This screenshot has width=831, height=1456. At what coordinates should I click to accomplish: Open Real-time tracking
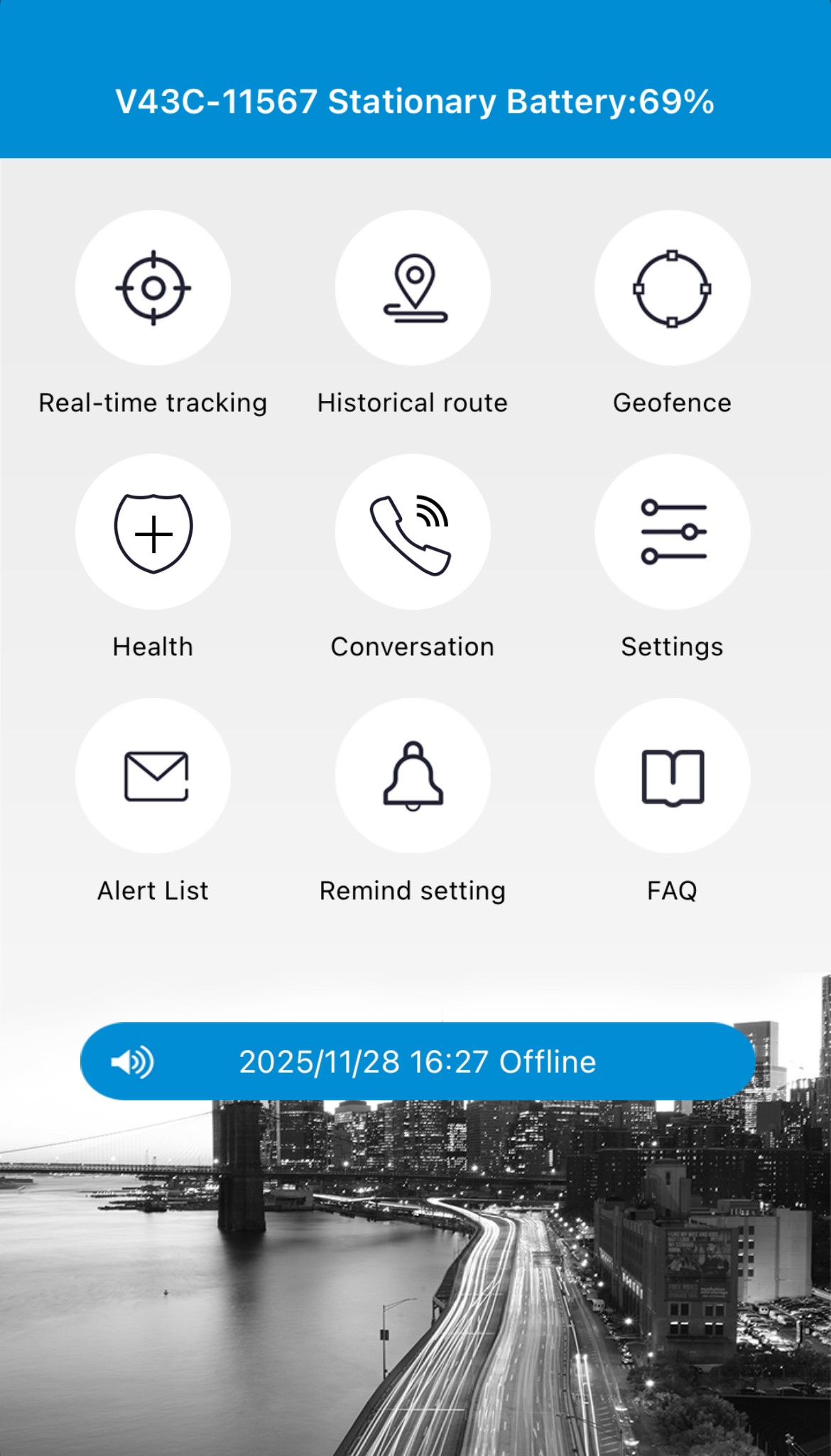[153, 288]
